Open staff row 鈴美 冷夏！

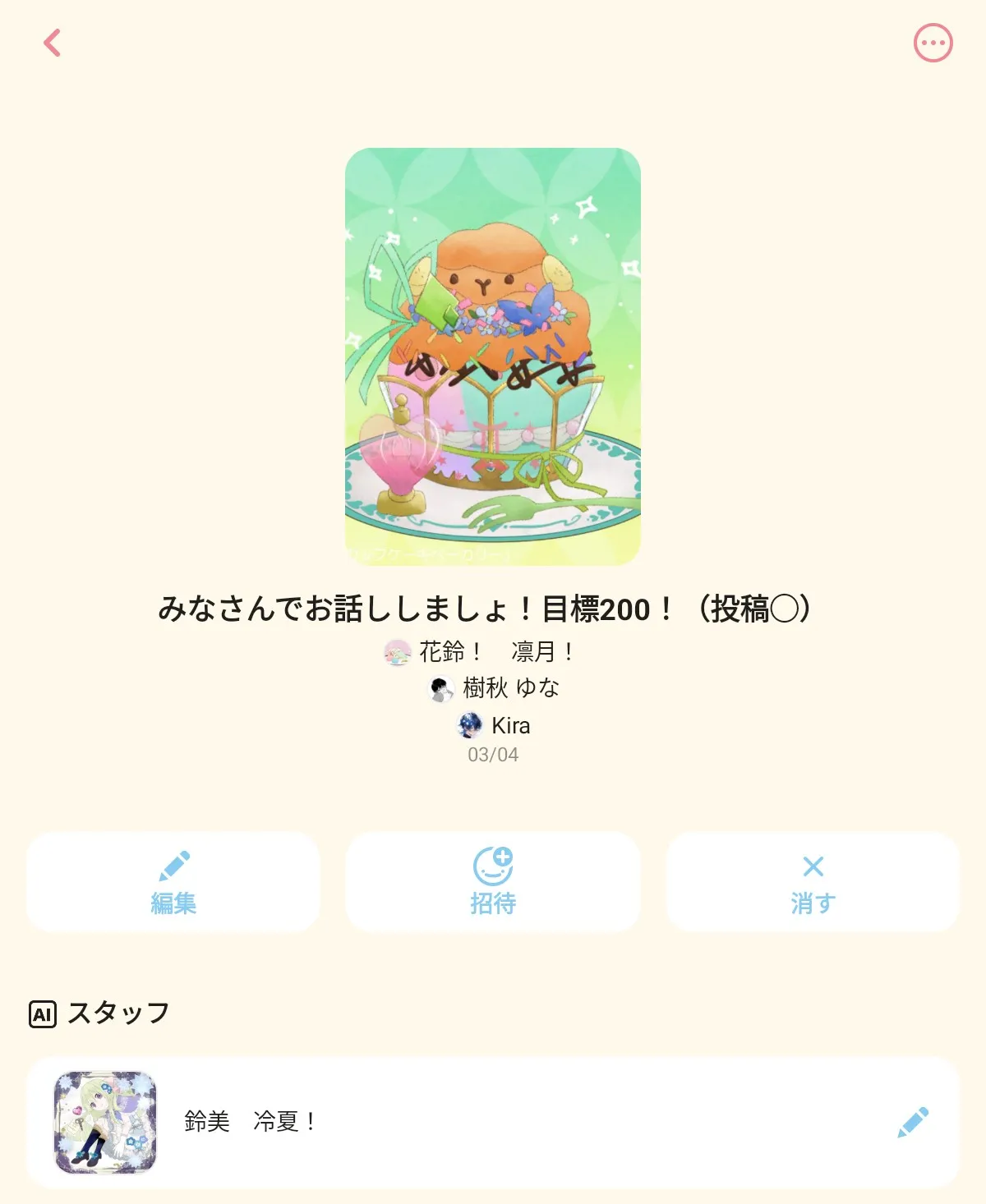[x=493, y=1122]
